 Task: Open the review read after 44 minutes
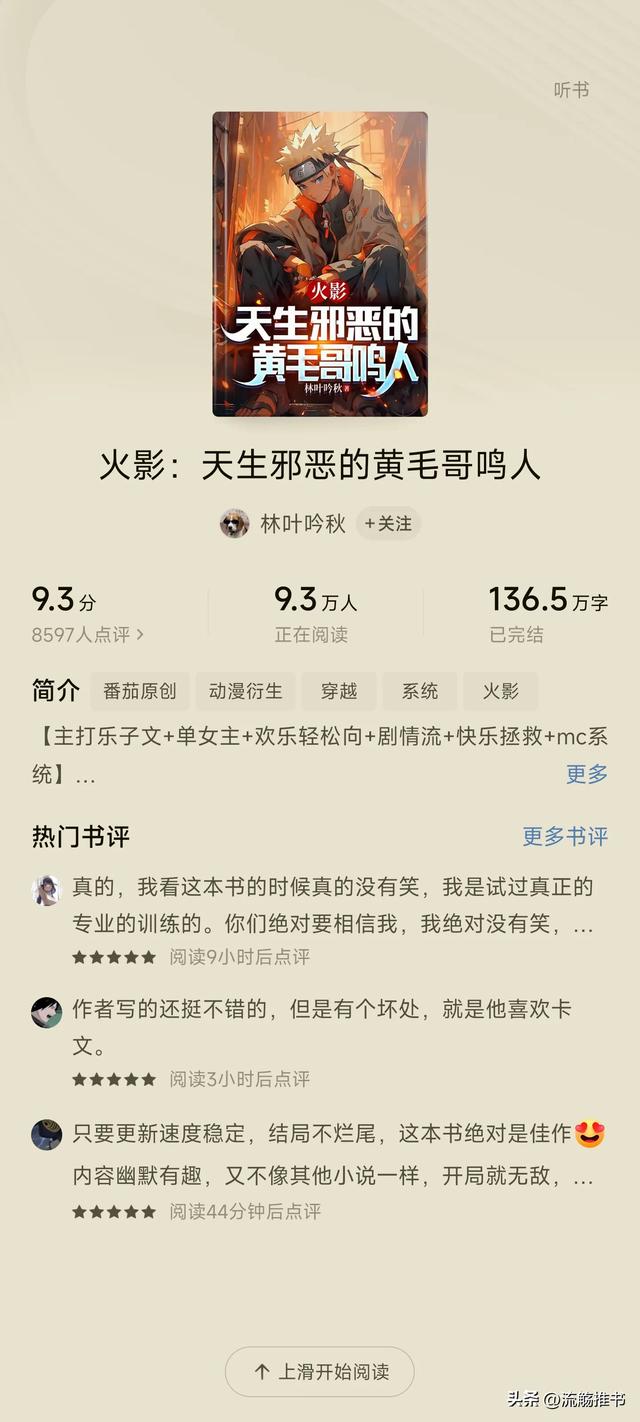(332, 1155)
